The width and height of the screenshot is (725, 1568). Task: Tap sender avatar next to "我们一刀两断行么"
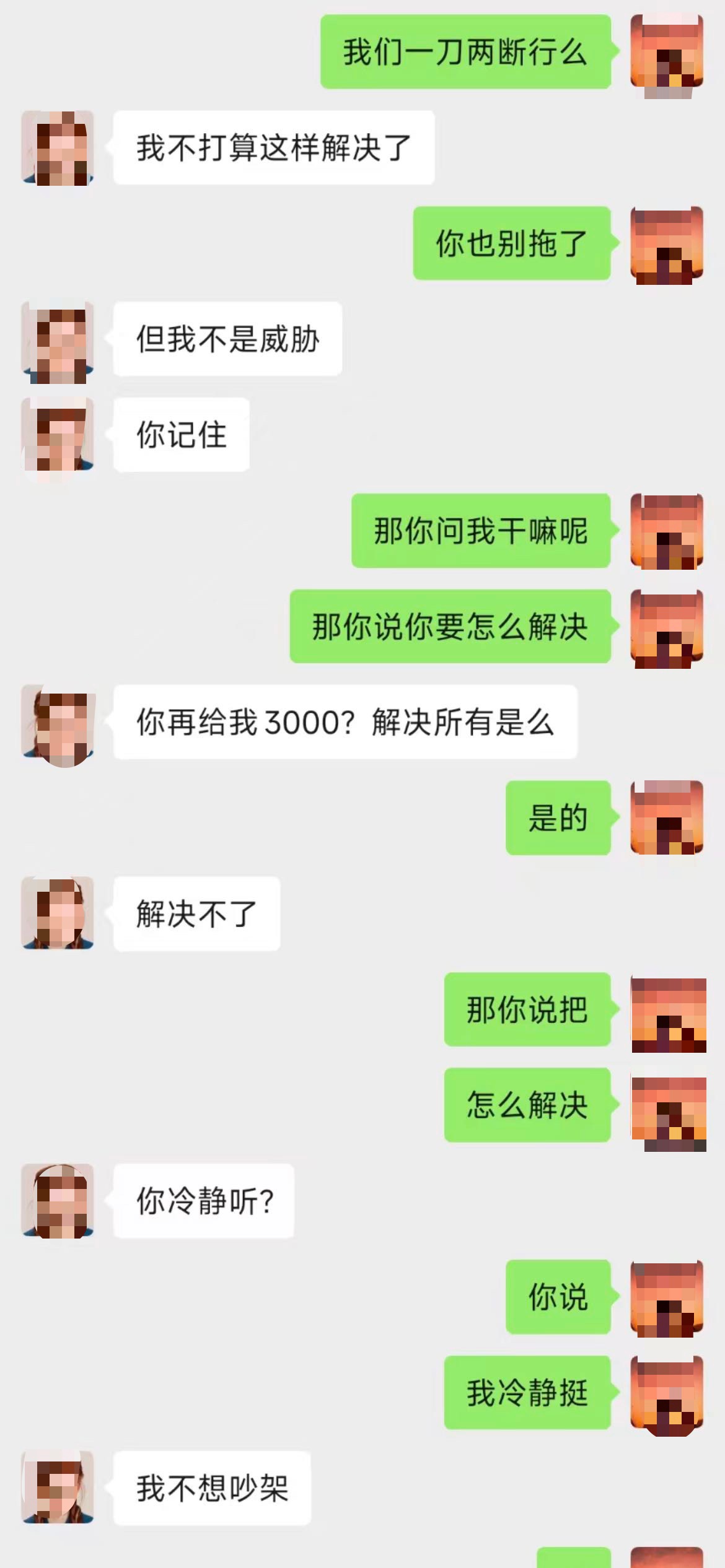667,52
